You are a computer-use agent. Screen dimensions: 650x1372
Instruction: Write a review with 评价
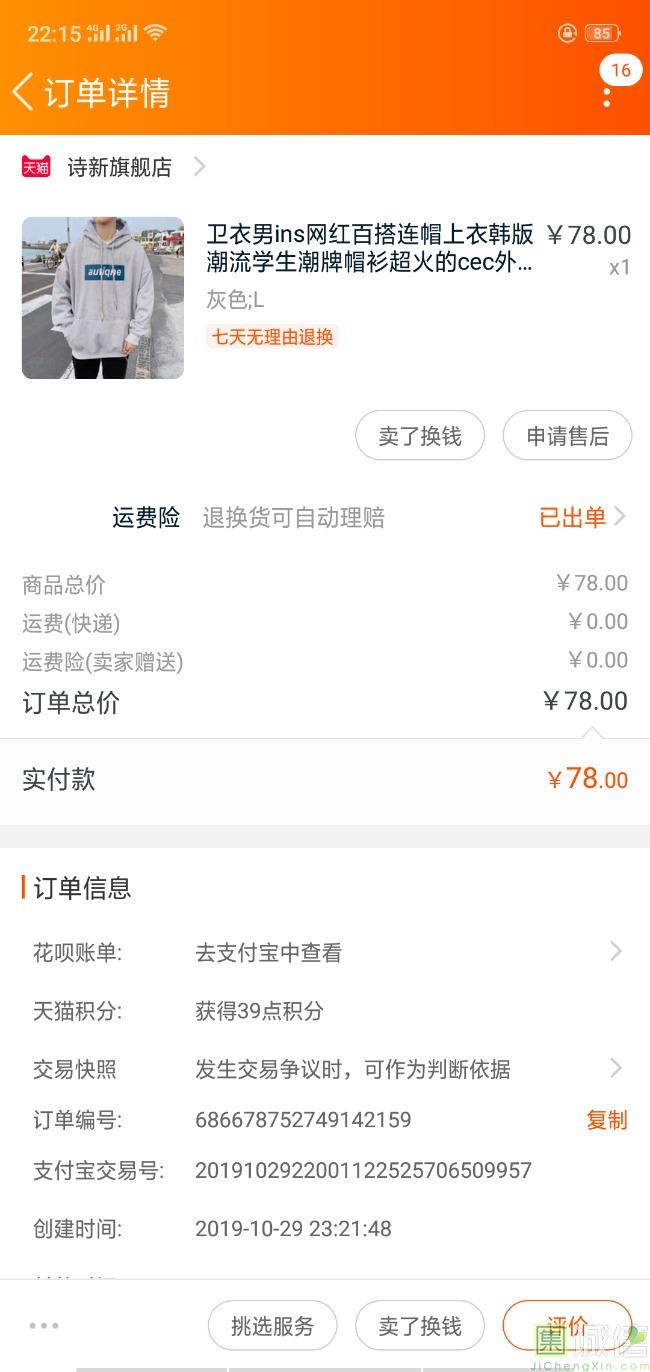click(x=566, y=1324)
